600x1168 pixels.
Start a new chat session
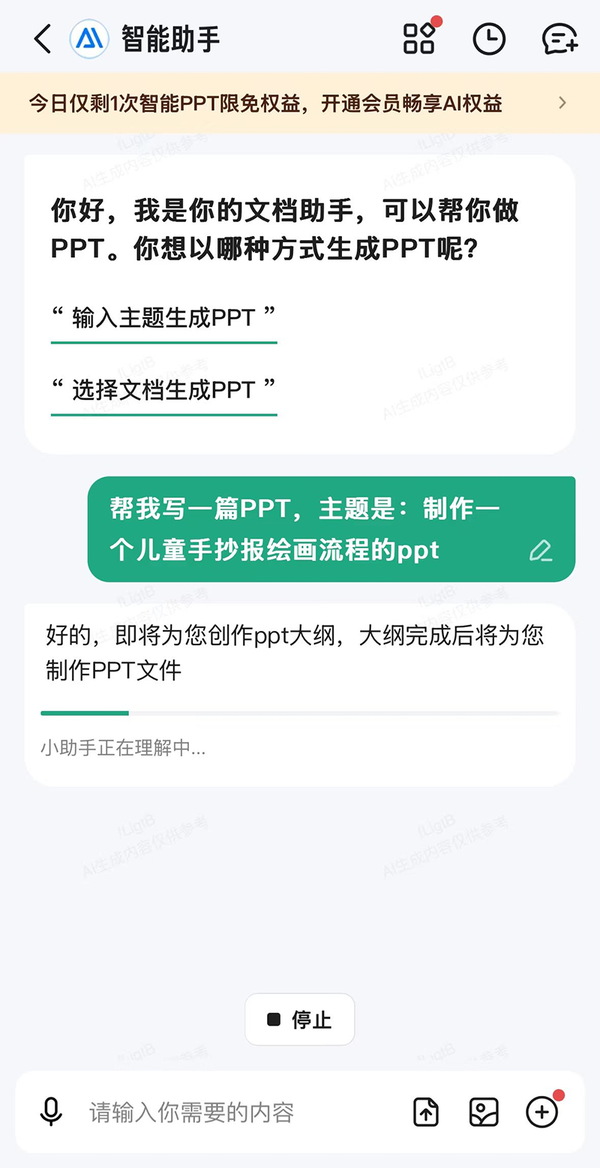point(559,39)
